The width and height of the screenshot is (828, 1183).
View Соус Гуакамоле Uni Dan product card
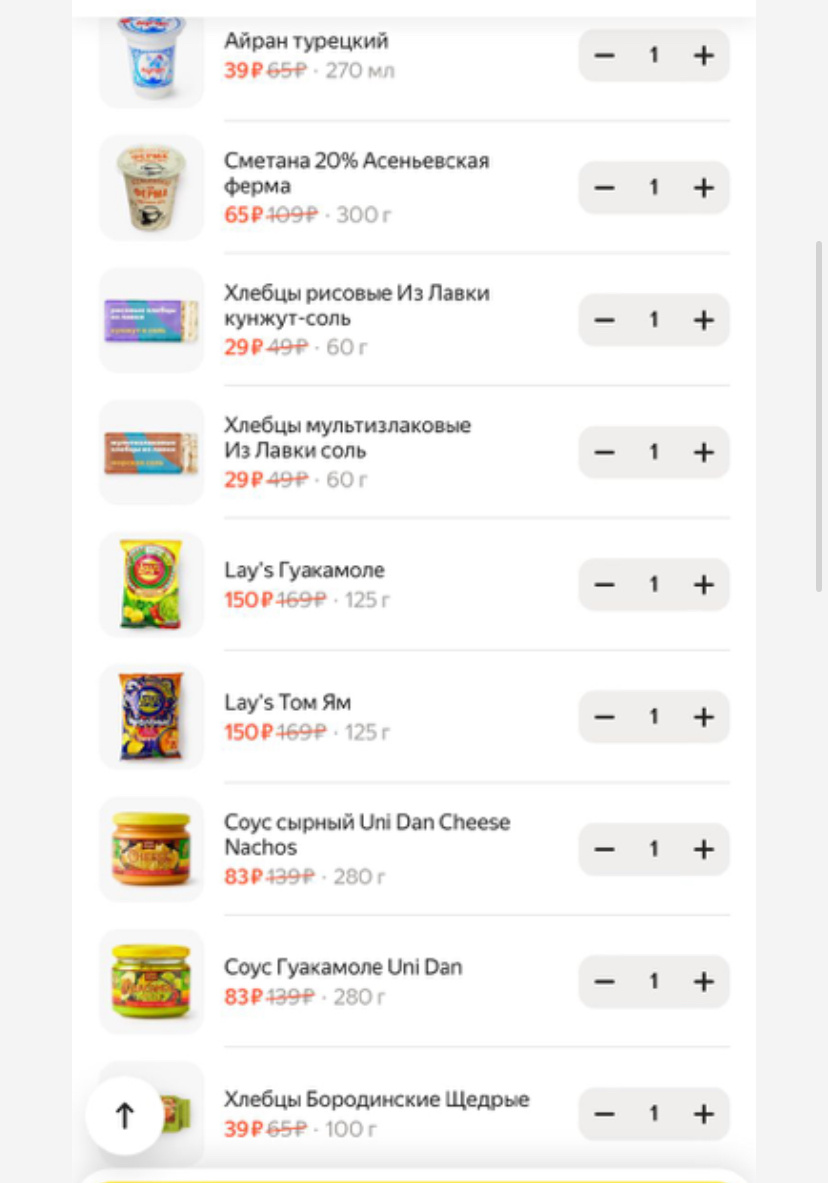[343, 967]
